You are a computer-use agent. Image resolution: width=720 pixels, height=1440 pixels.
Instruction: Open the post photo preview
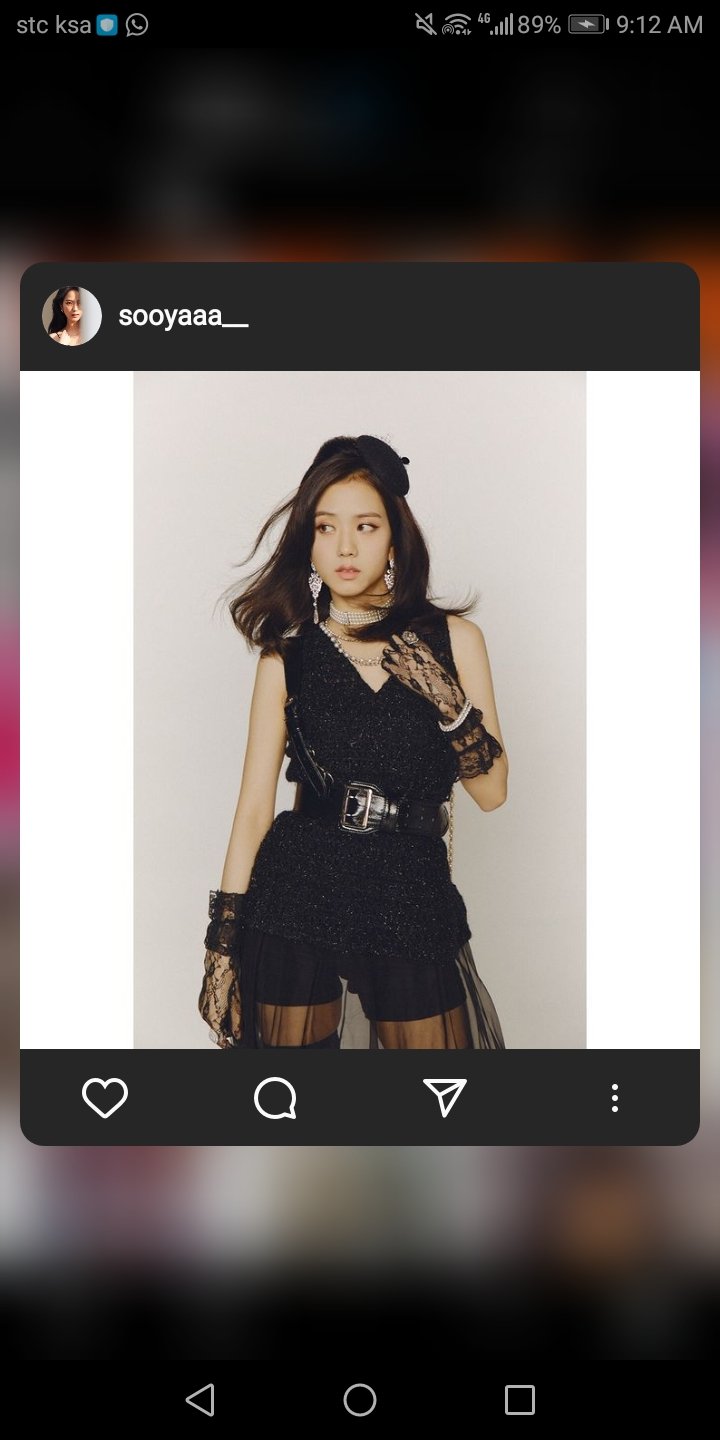360,710
